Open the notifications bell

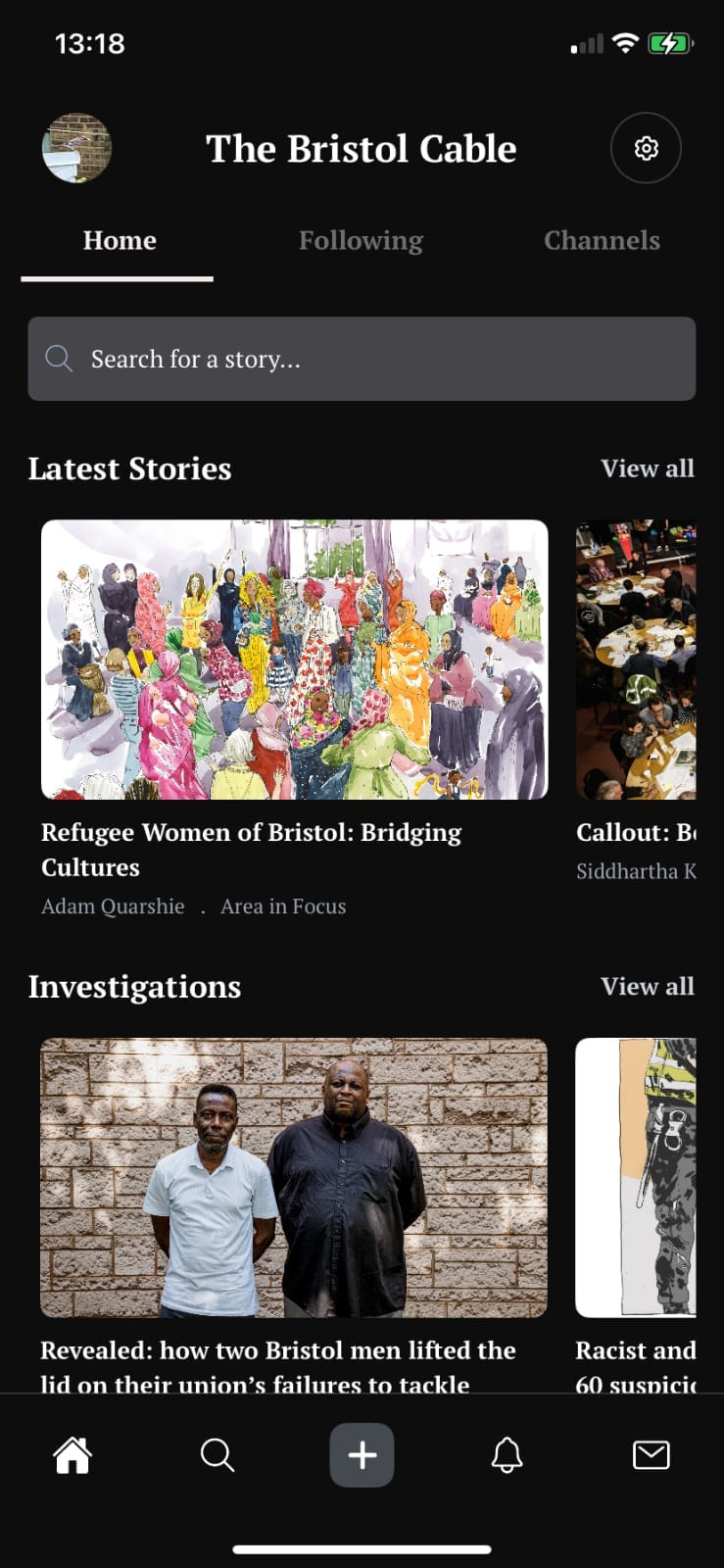pos(507,1455)
